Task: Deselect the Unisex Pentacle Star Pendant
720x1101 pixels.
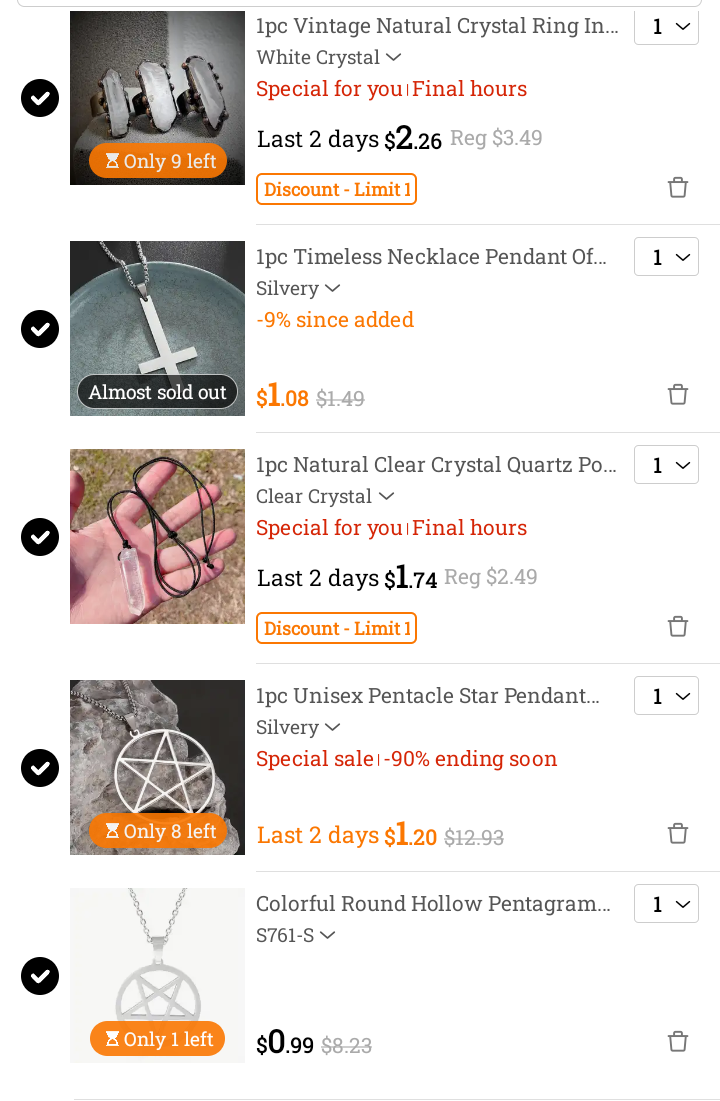Action: point(40,768)
